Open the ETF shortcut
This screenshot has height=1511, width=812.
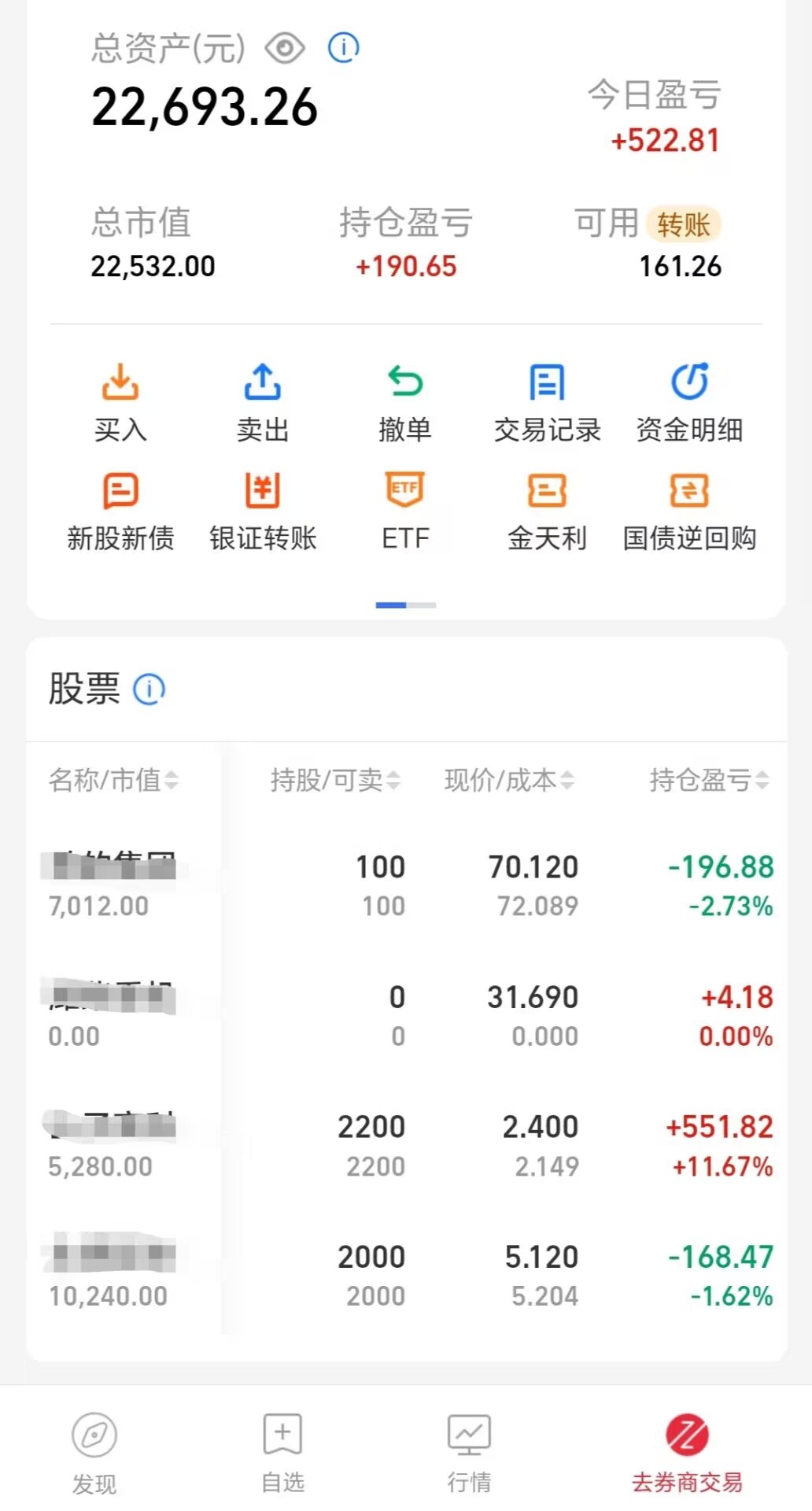pyautogui.click(x=405, y=511)
